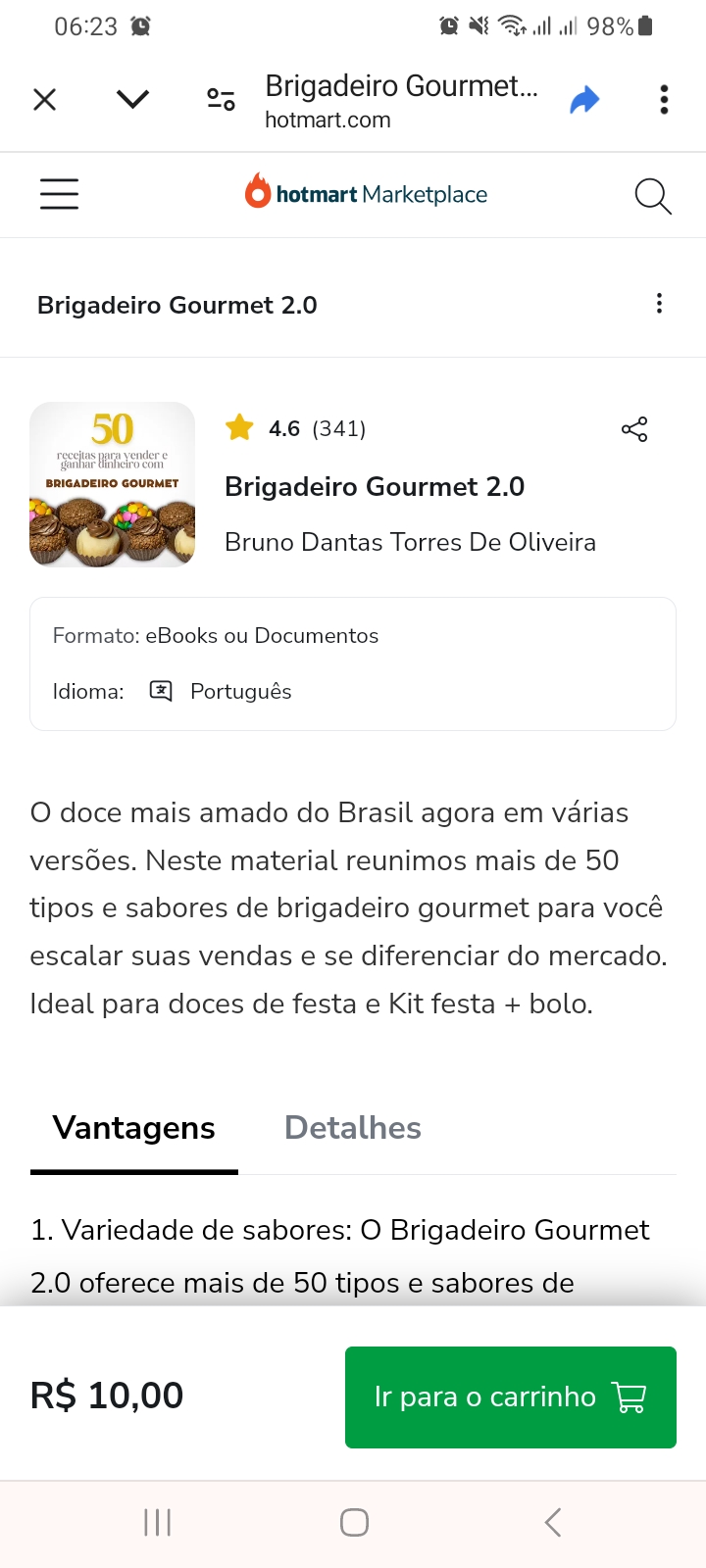Share the Brigadeiro Gourmet 2.0 product

(633, 428)
